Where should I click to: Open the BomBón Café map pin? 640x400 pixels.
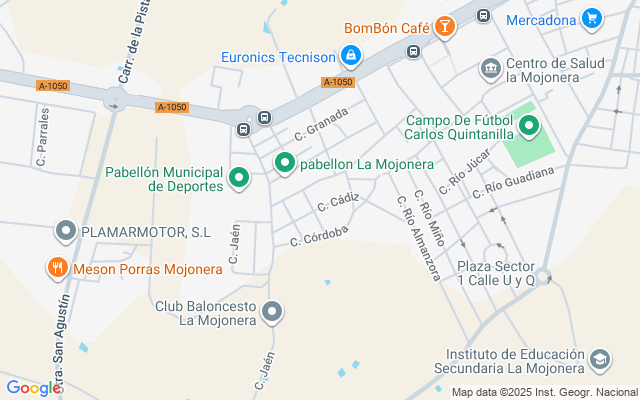point(445,28)
